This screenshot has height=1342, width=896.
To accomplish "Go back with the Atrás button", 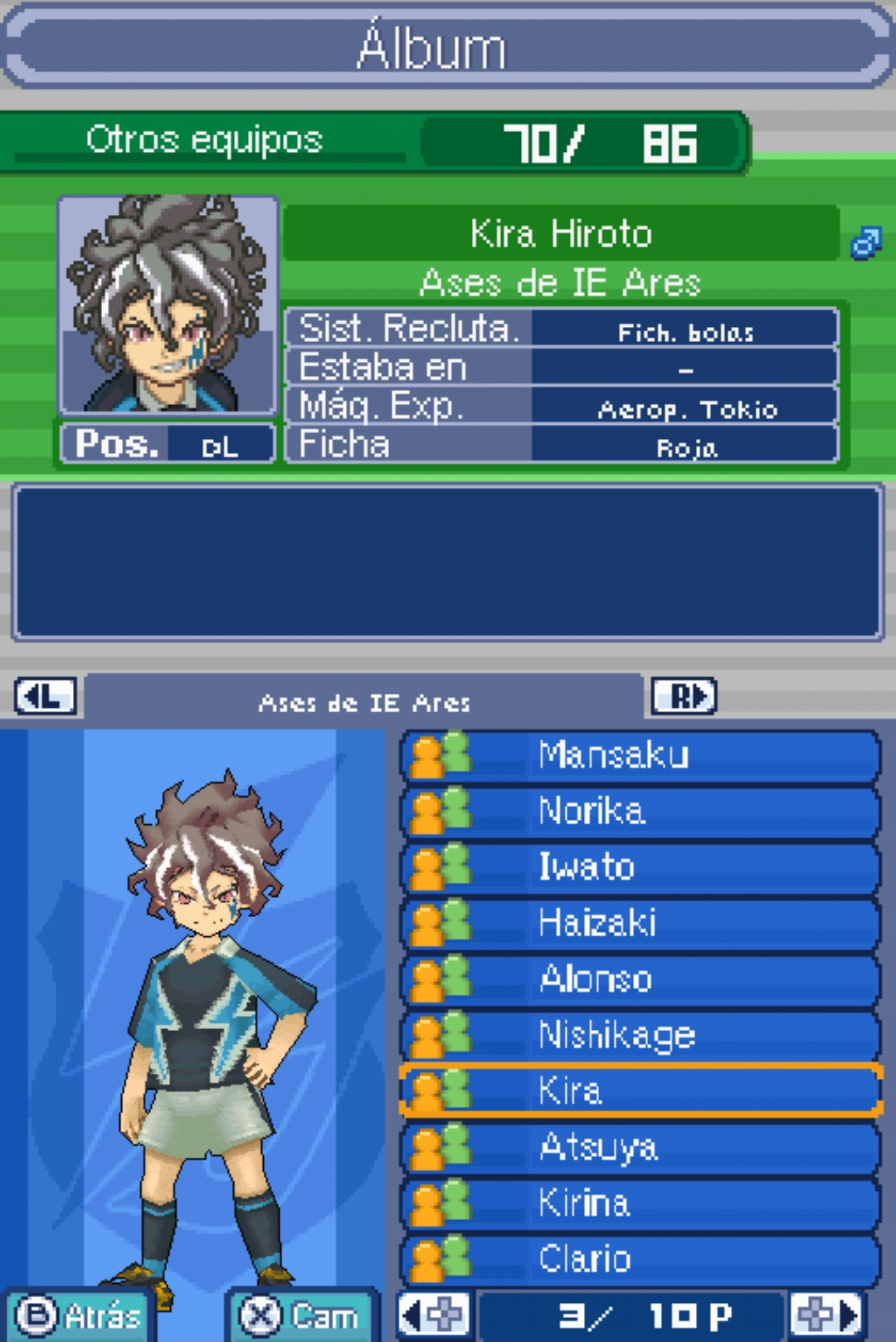I will point(79,1315).
